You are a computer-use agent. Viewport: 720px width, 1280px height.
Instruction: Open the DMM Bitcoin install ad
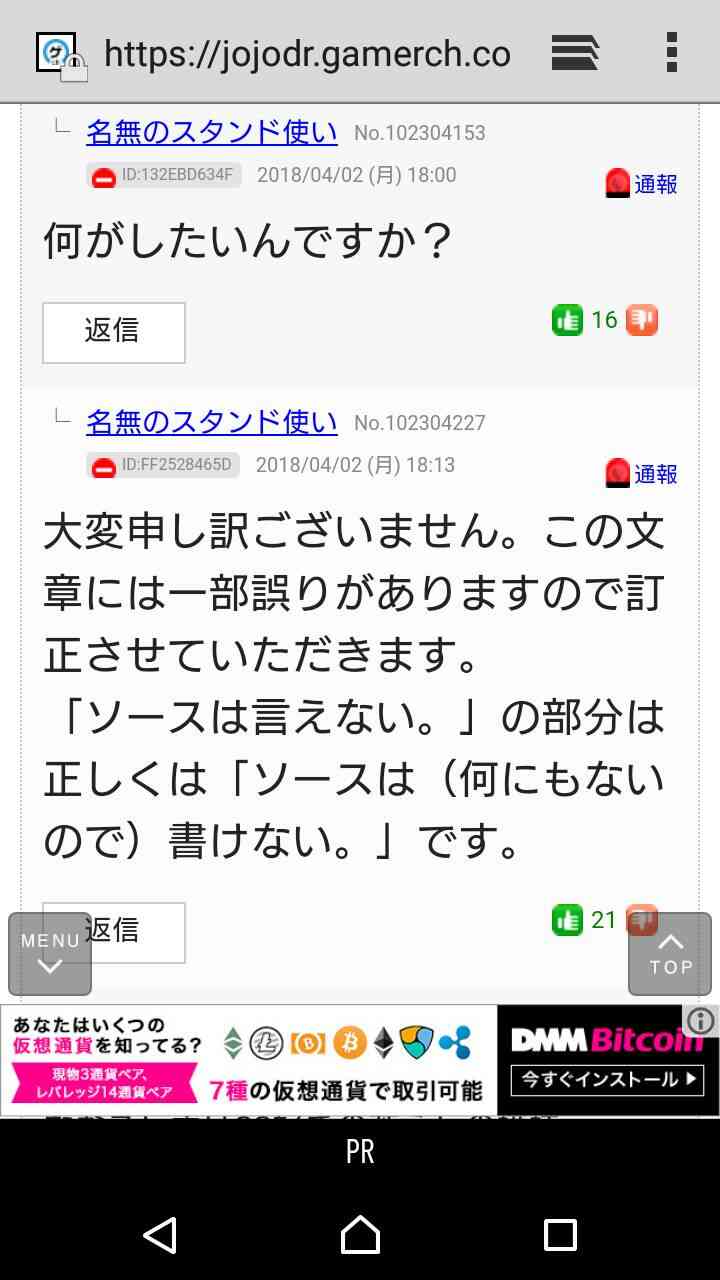coord(607,1079)
